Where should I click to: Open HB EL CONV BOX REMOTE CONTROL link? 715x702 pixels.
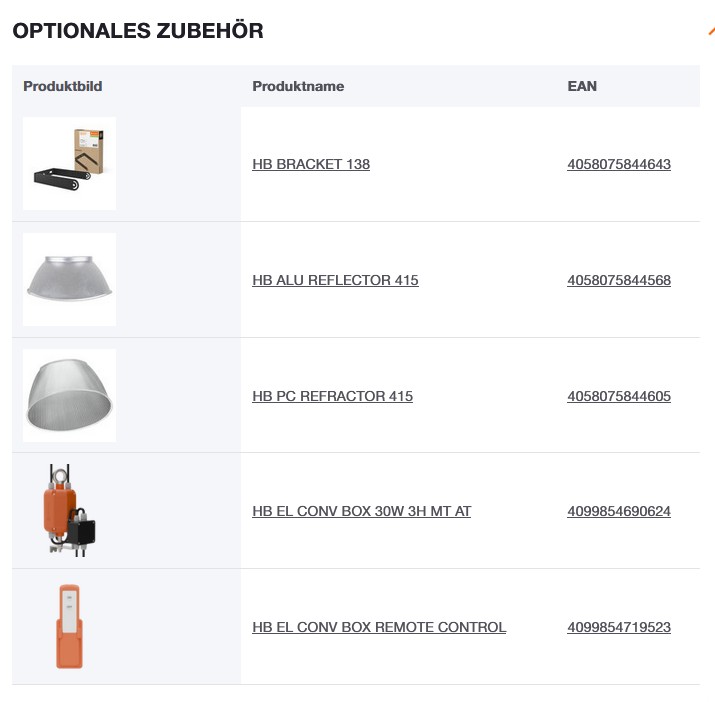pyautogui.click(x=379, y=627)
